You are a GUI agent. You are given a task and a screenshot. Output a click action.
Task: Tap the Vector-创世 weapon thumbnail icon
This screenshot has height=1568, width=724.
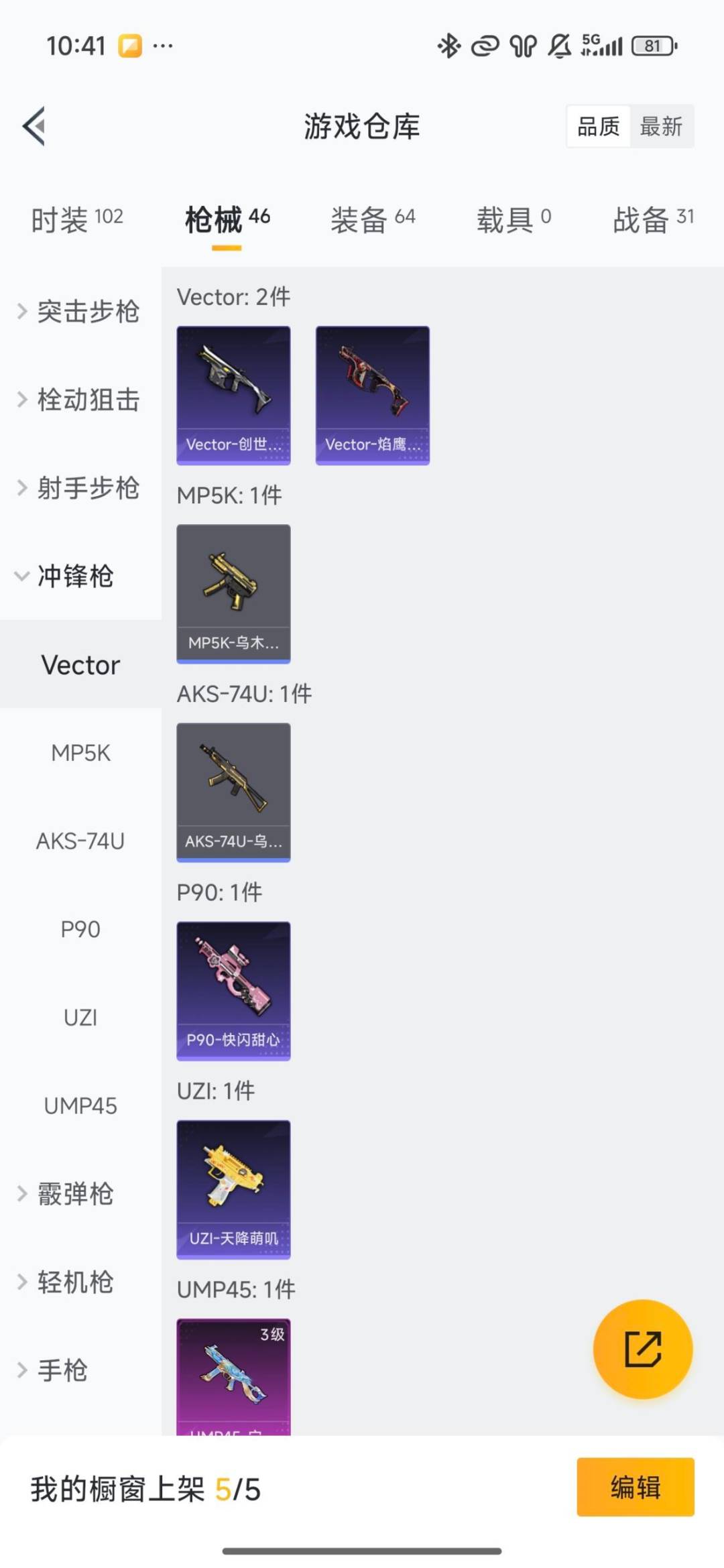tap(233, 394)
